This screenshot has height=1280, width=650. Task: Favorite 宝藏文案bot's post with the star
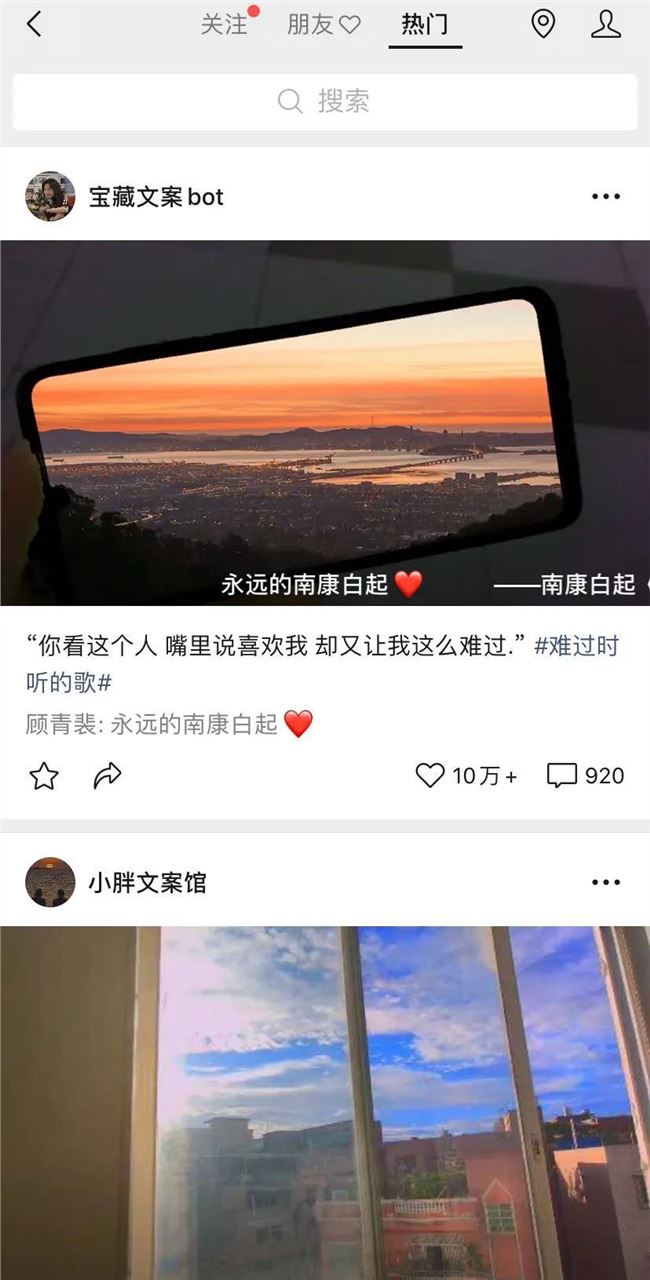pyautogui.click(x=44, y=776)
